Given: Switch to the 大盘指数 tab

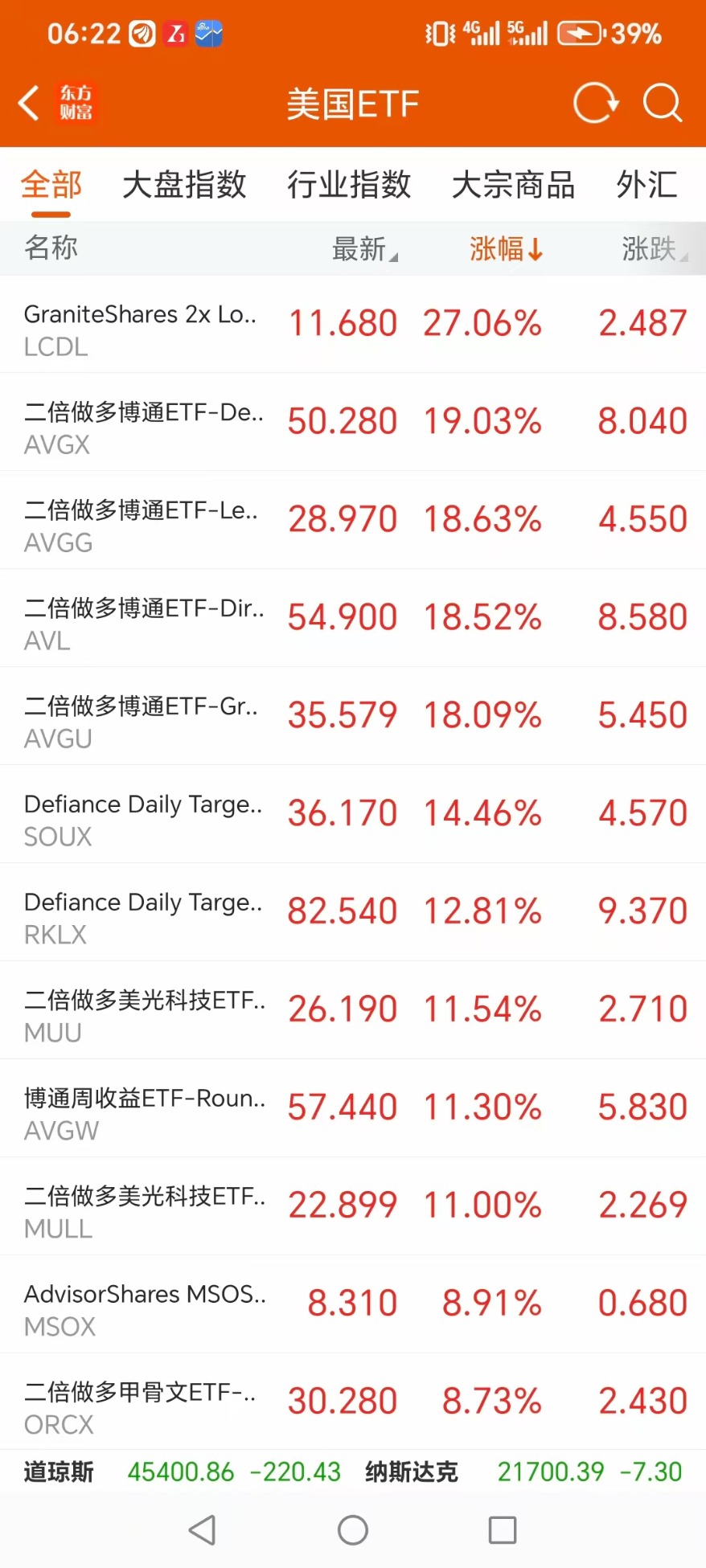Looking at the screenshot, I should 184,185.
